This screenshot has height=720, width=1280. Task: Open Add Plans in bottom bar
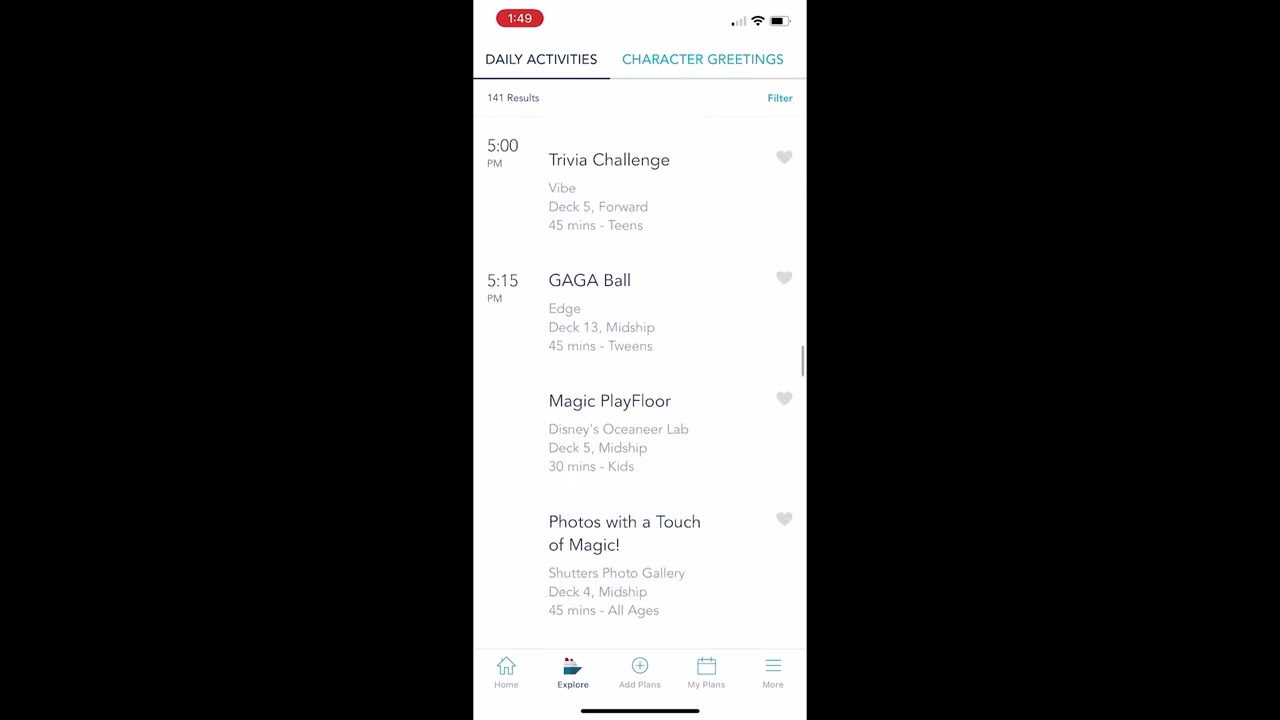640,673
